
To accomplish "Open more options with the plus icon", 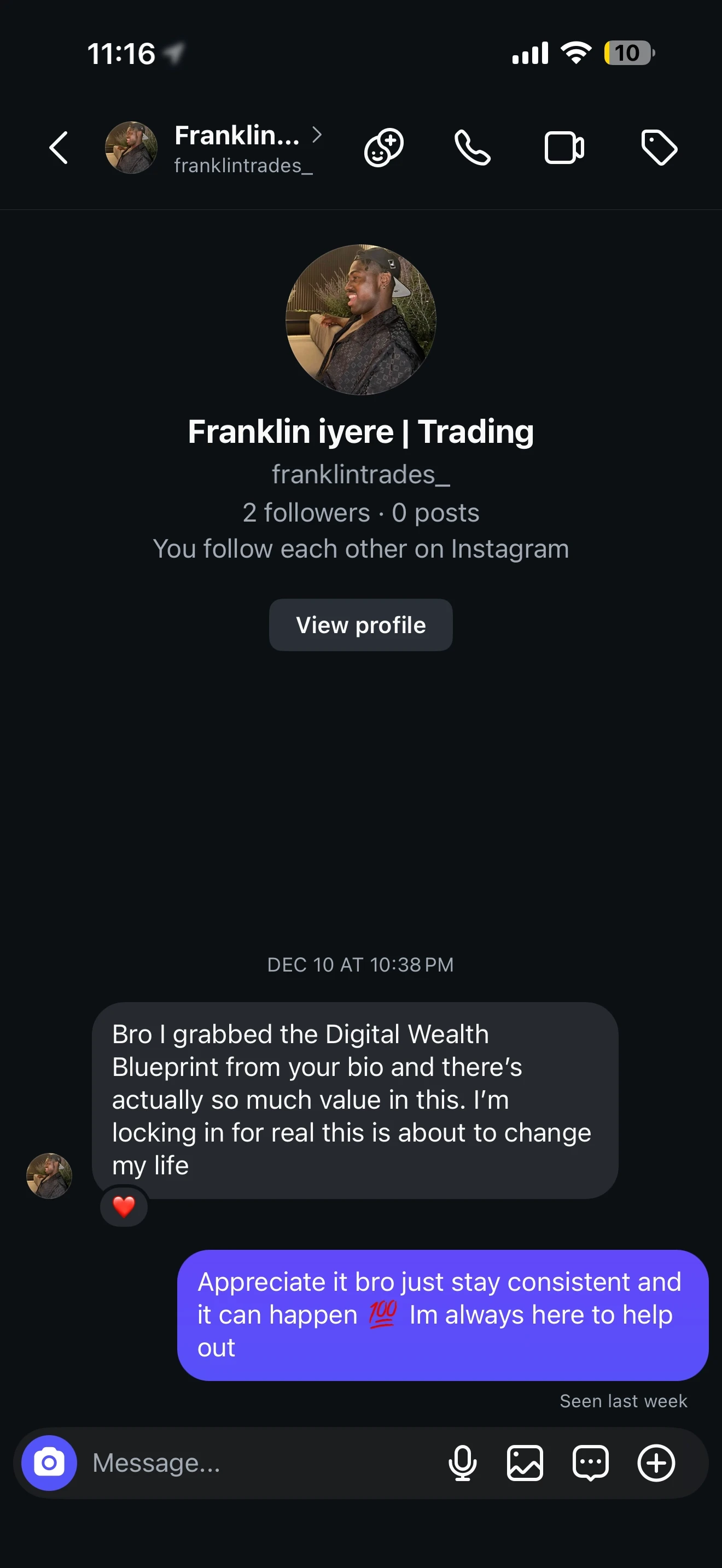I will 656,1462.
